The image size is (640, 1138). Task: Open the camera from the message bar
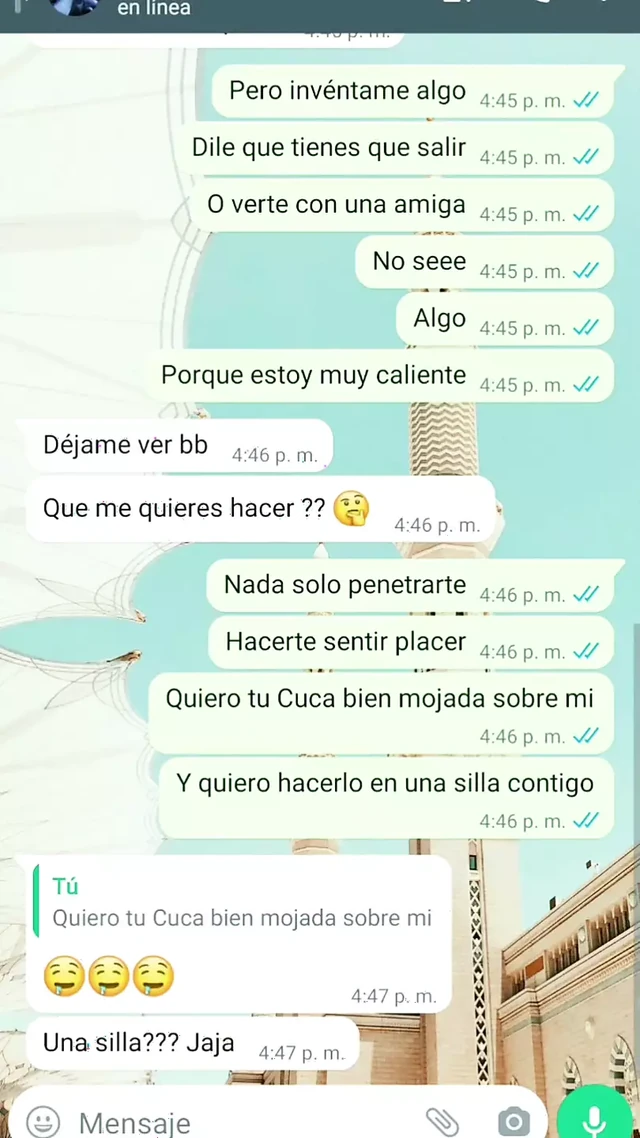[x=513, y=1121]
